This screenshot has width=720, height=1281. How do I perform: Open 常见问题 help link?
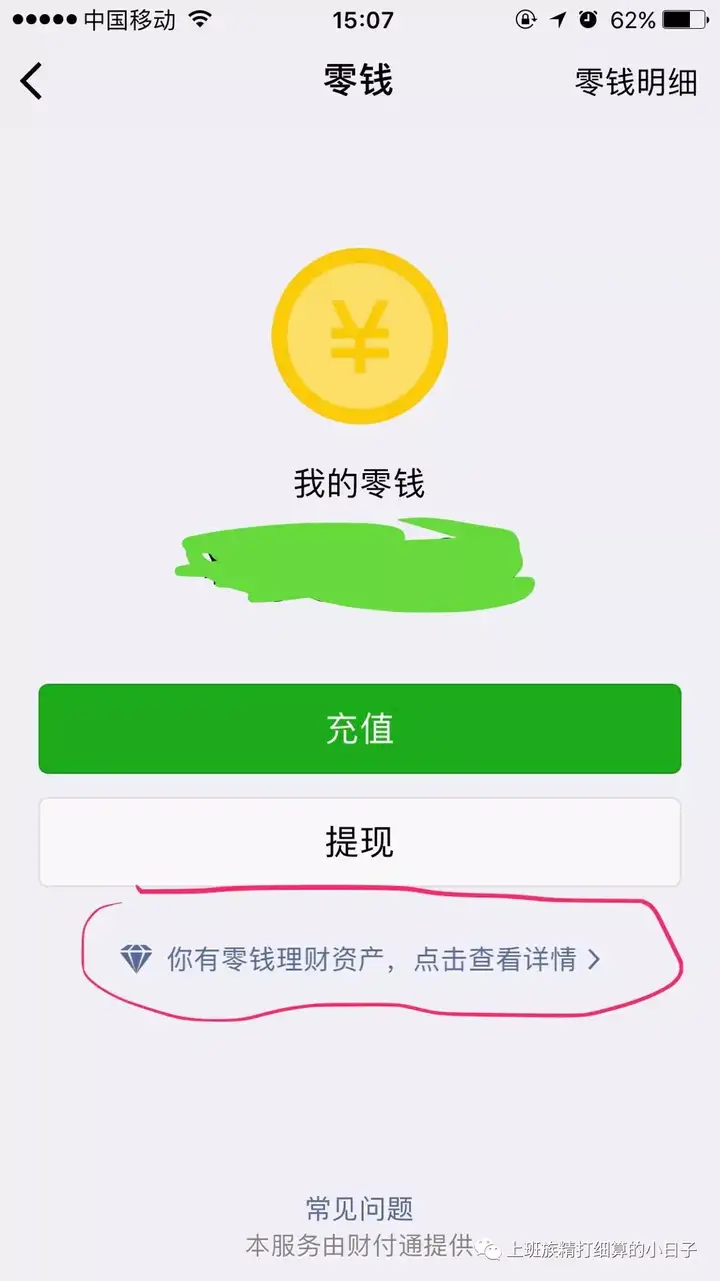click(x=360, y=1209)
